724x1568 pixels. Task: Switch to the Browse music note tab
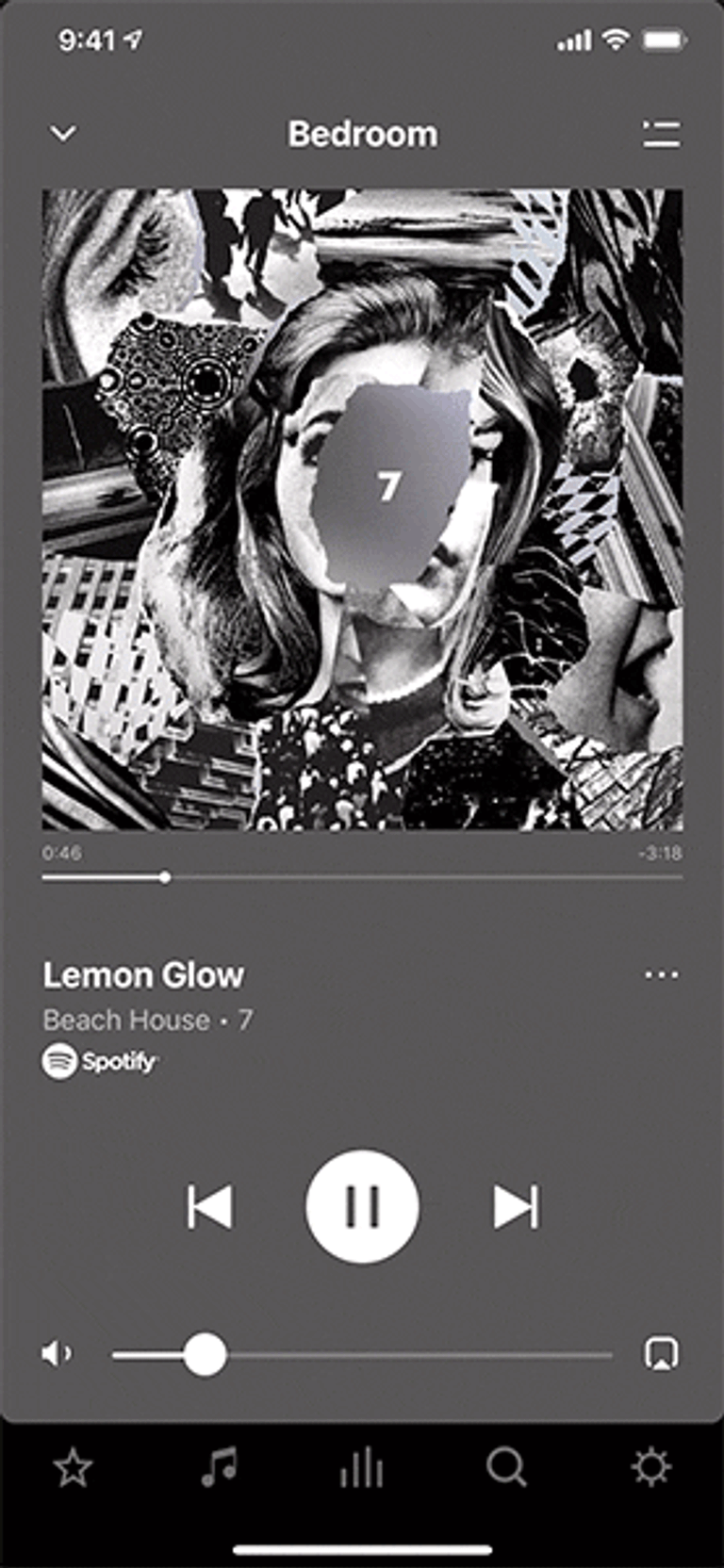pyautogui.click(x=219, y=1468)
